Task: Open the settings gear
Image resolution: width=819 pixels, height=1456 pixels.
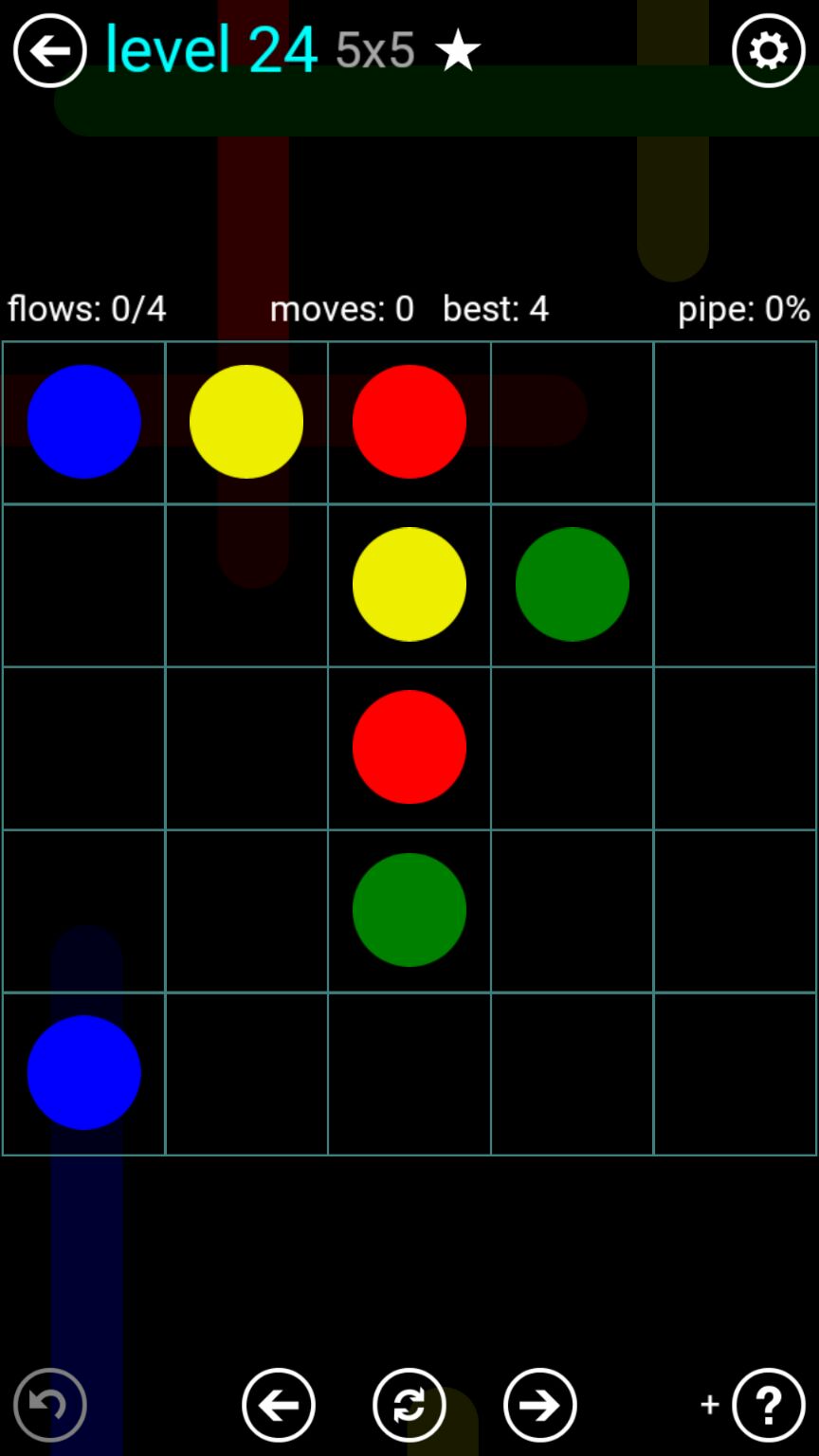Action: pos(768,51)
